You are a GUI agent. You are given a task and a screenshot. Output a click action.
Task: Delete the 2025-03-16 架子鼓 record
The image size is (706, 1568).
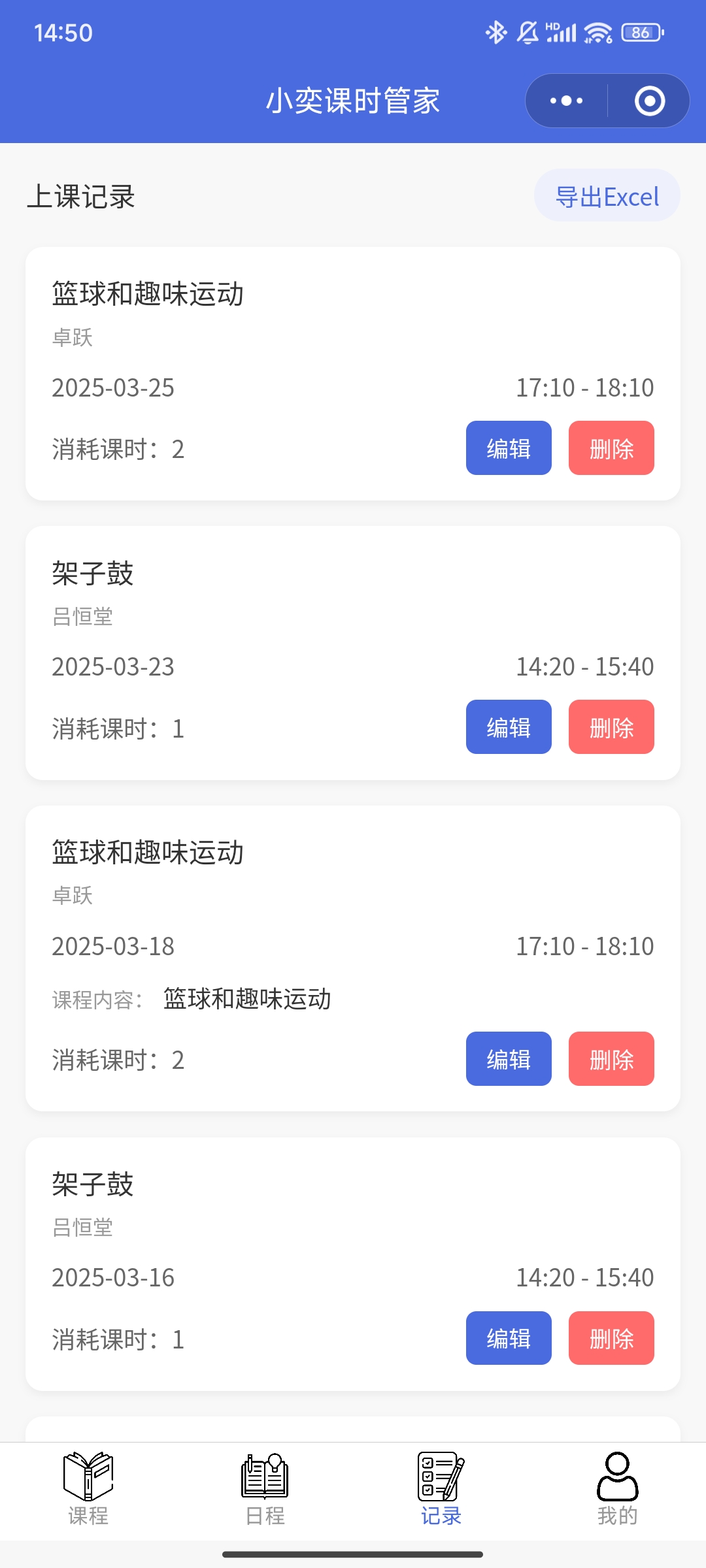tap(611, 1338)
